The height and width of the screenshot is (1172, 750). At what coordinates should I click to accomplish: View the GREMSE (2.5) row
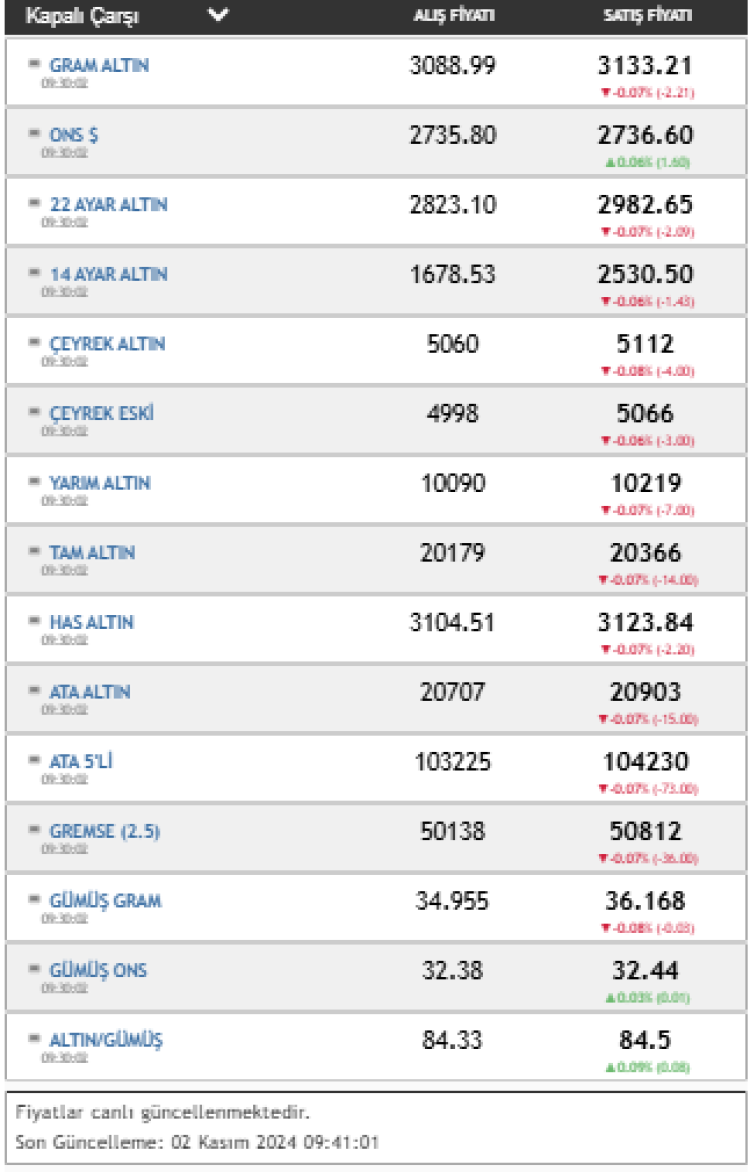104,831
